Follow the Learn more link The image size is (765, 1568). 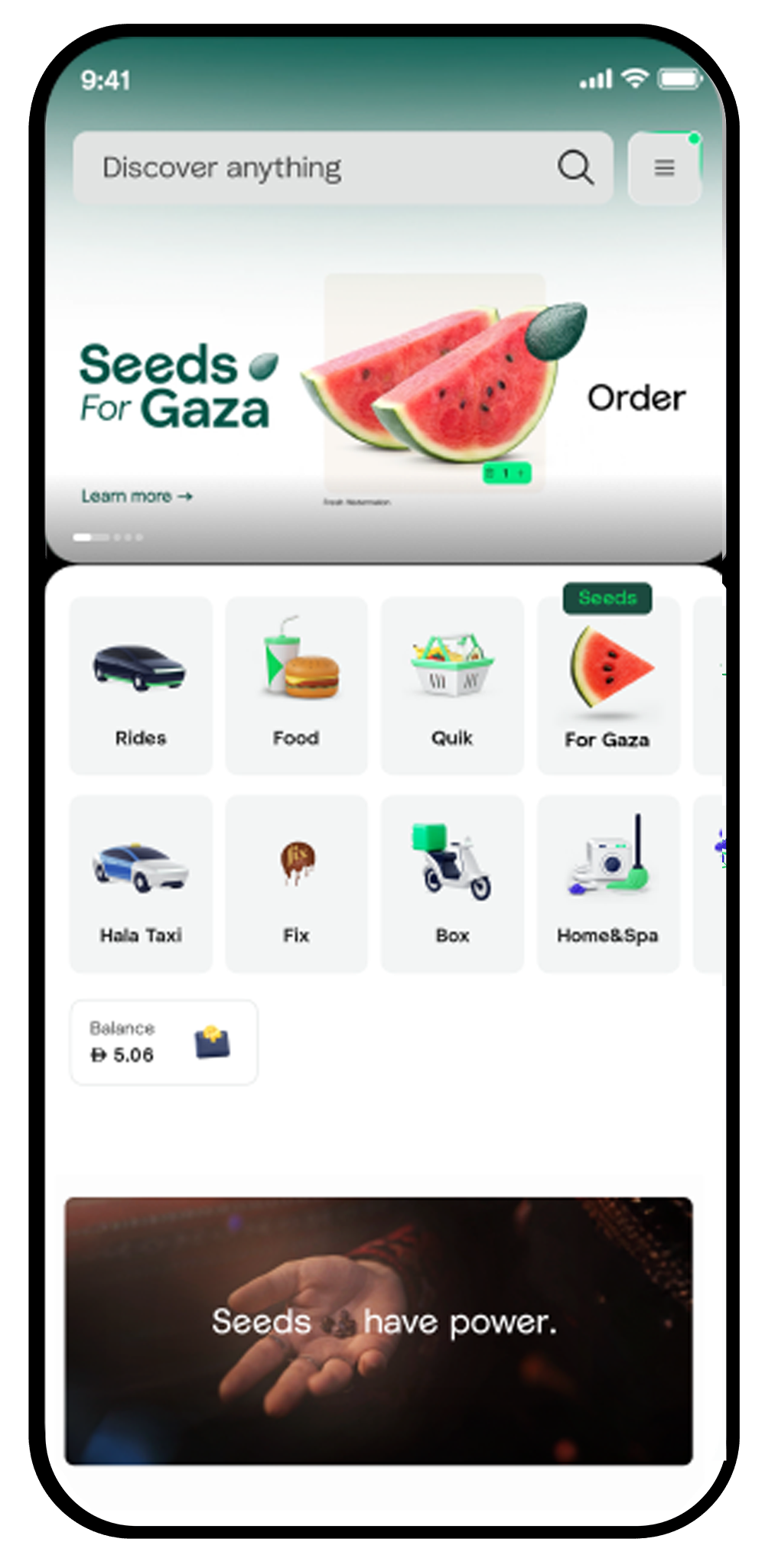point(136,496)
